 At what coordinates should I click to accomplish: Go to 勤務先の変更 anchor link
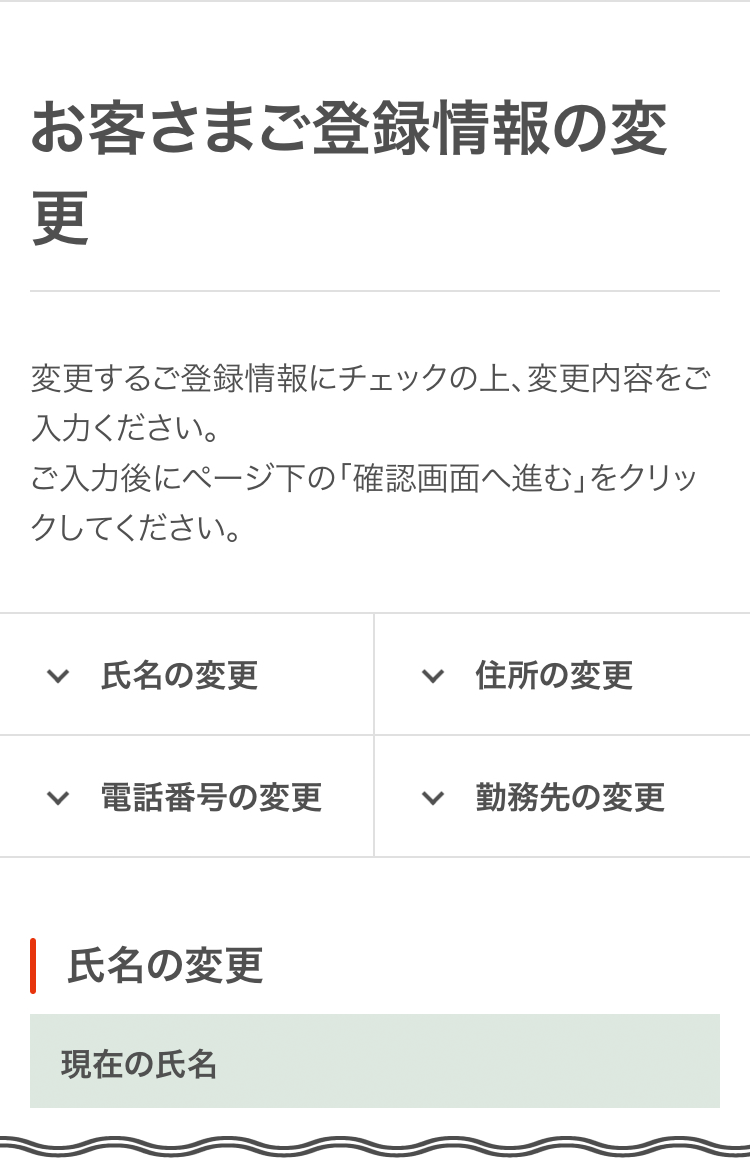point(569,798)
